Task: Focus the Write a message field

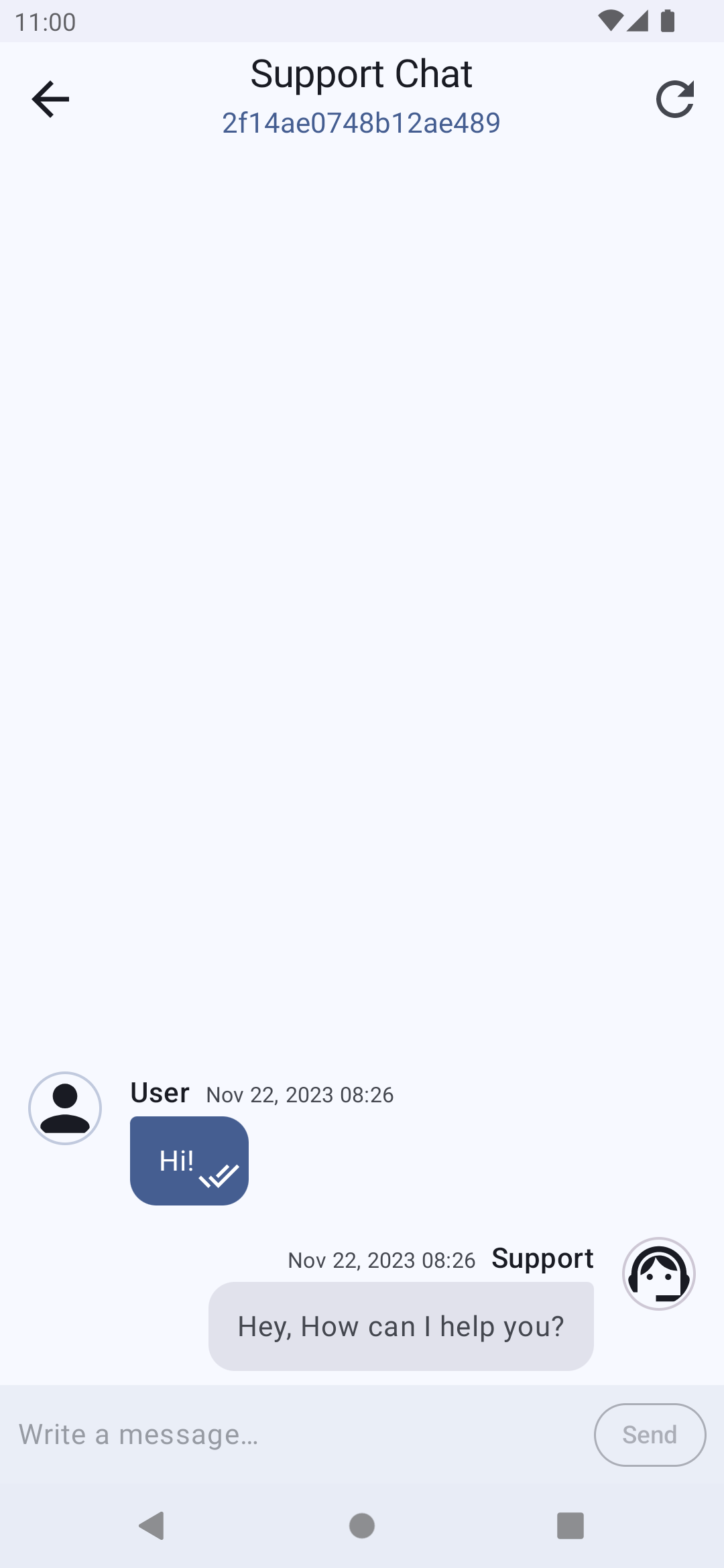Action: 295,1435
